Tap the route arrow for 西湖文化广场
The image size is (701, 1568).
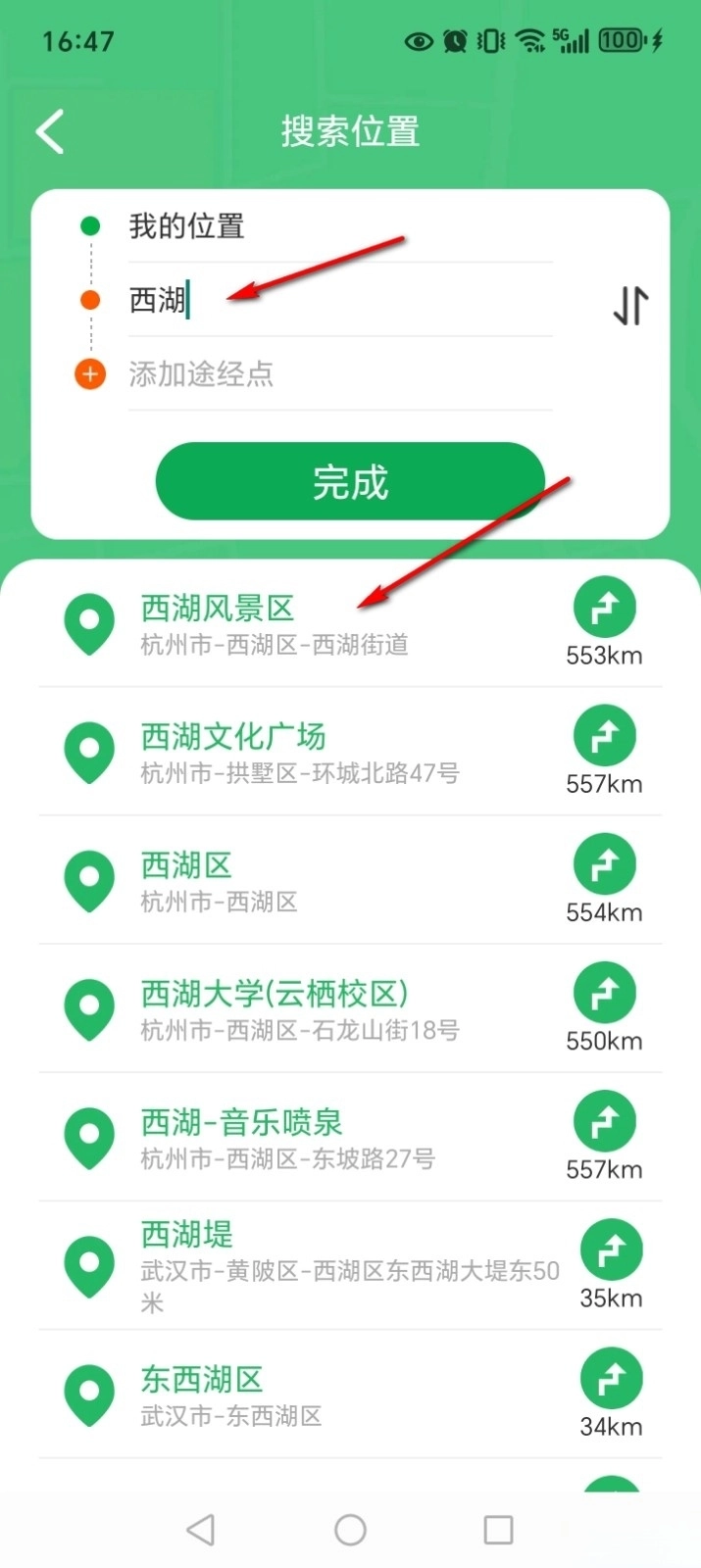604,736
